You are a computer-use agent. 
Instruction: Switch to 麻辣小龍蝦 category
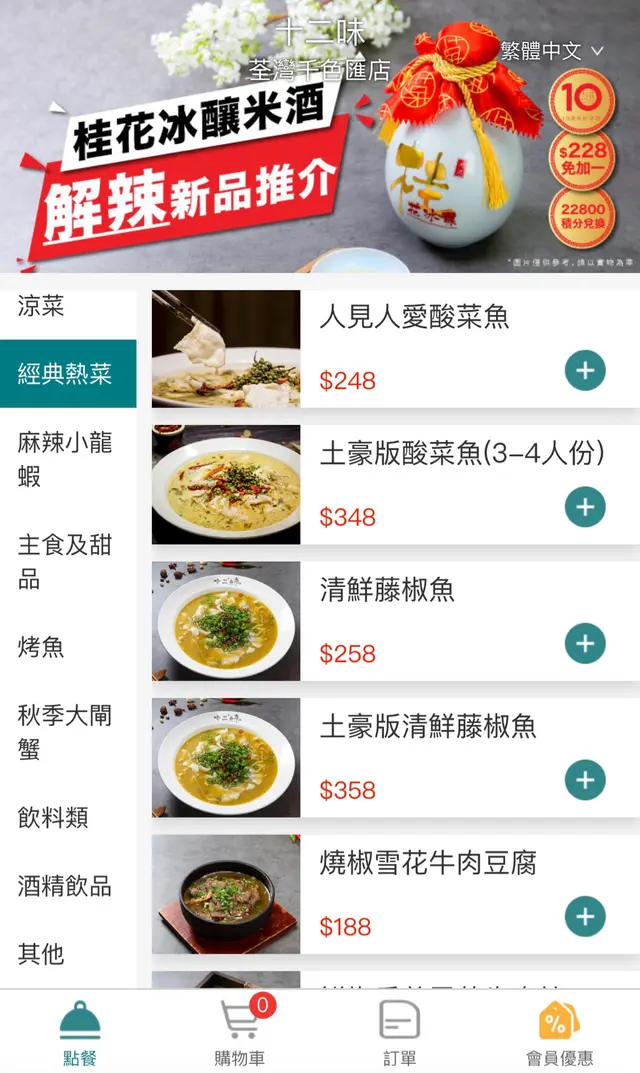(66, 459)
